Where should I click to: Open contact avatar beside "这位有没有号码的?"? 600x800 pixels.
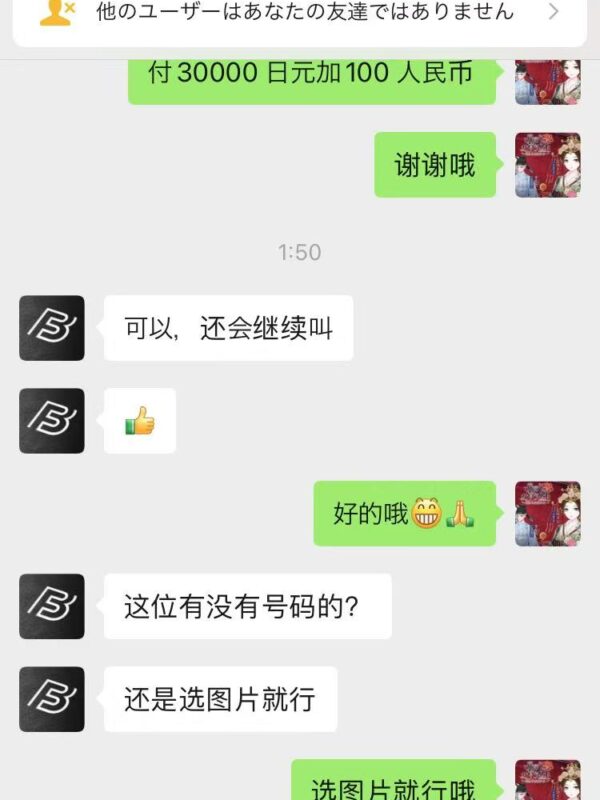[x=52, y=607]
